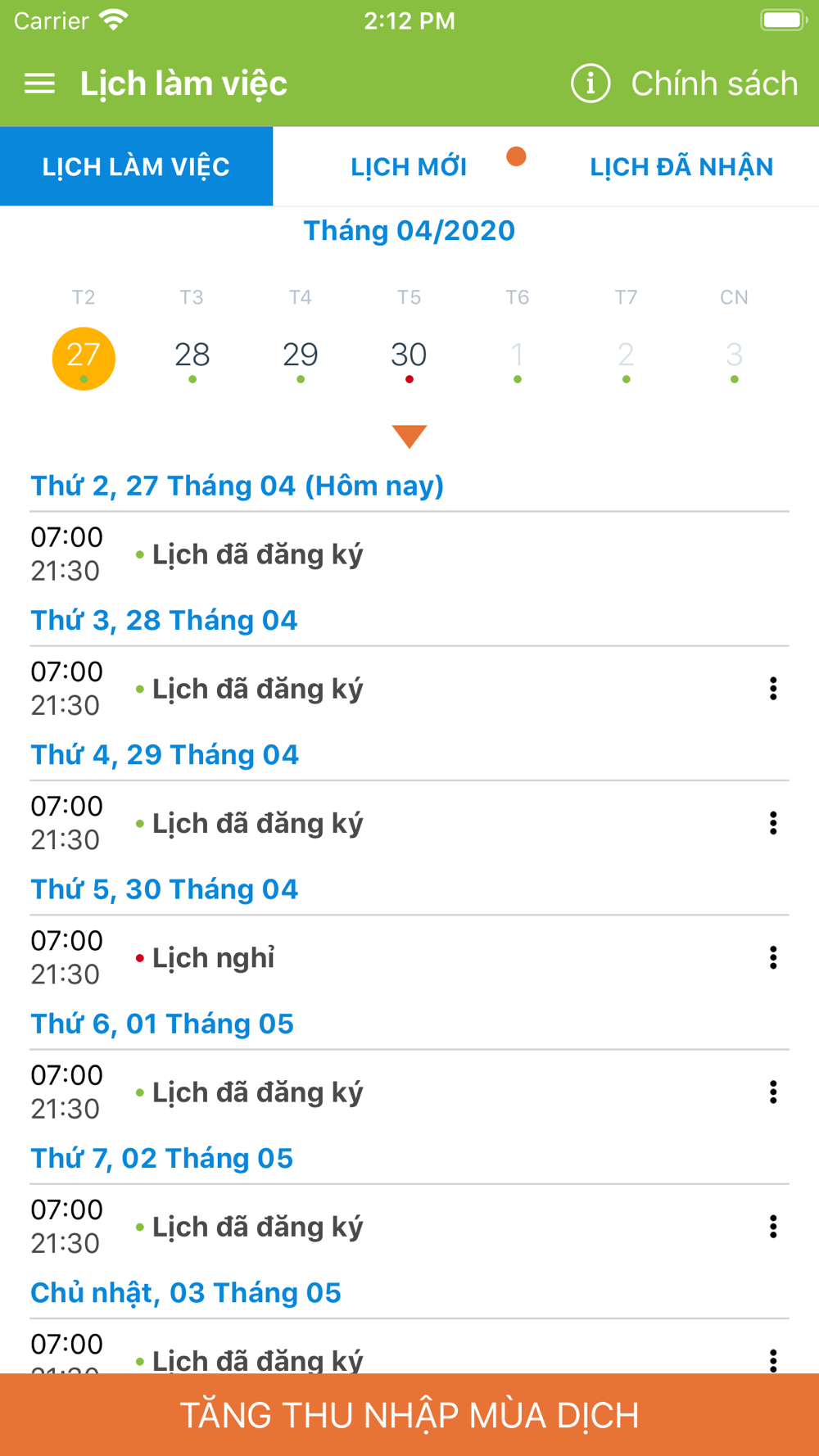The height and width of the screenshot is (1456, 819).
Task: Switch to the LỊCH ĐÃ NHẬN tab
Action: tap(681, 167)
